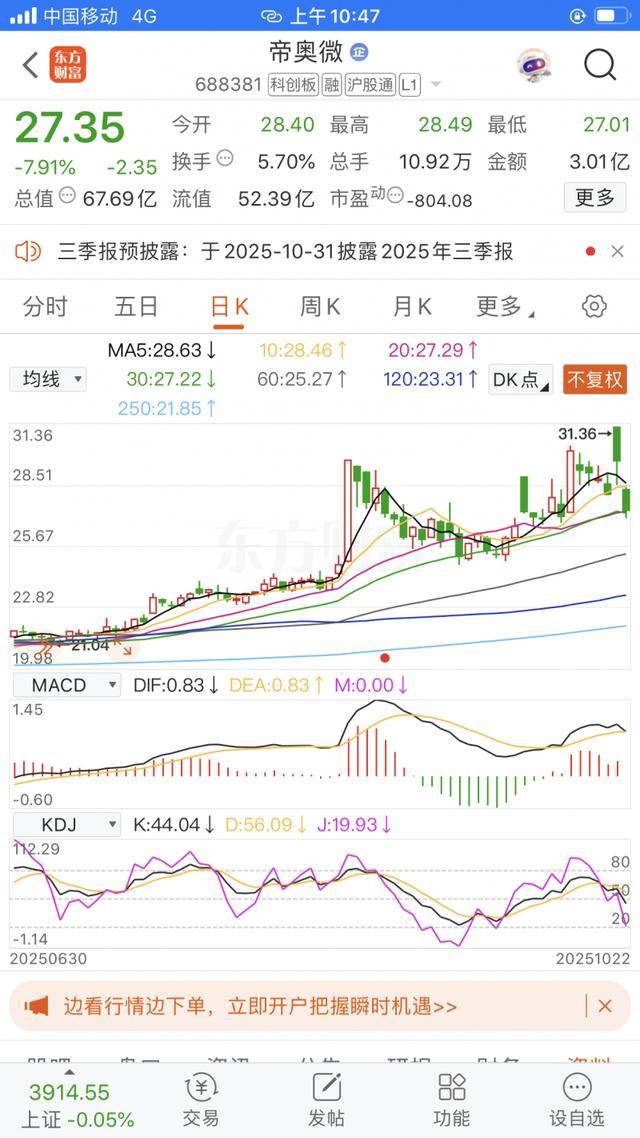Select the 周K chart tab
Screen dimensions: 640x1138
(320, 306)
